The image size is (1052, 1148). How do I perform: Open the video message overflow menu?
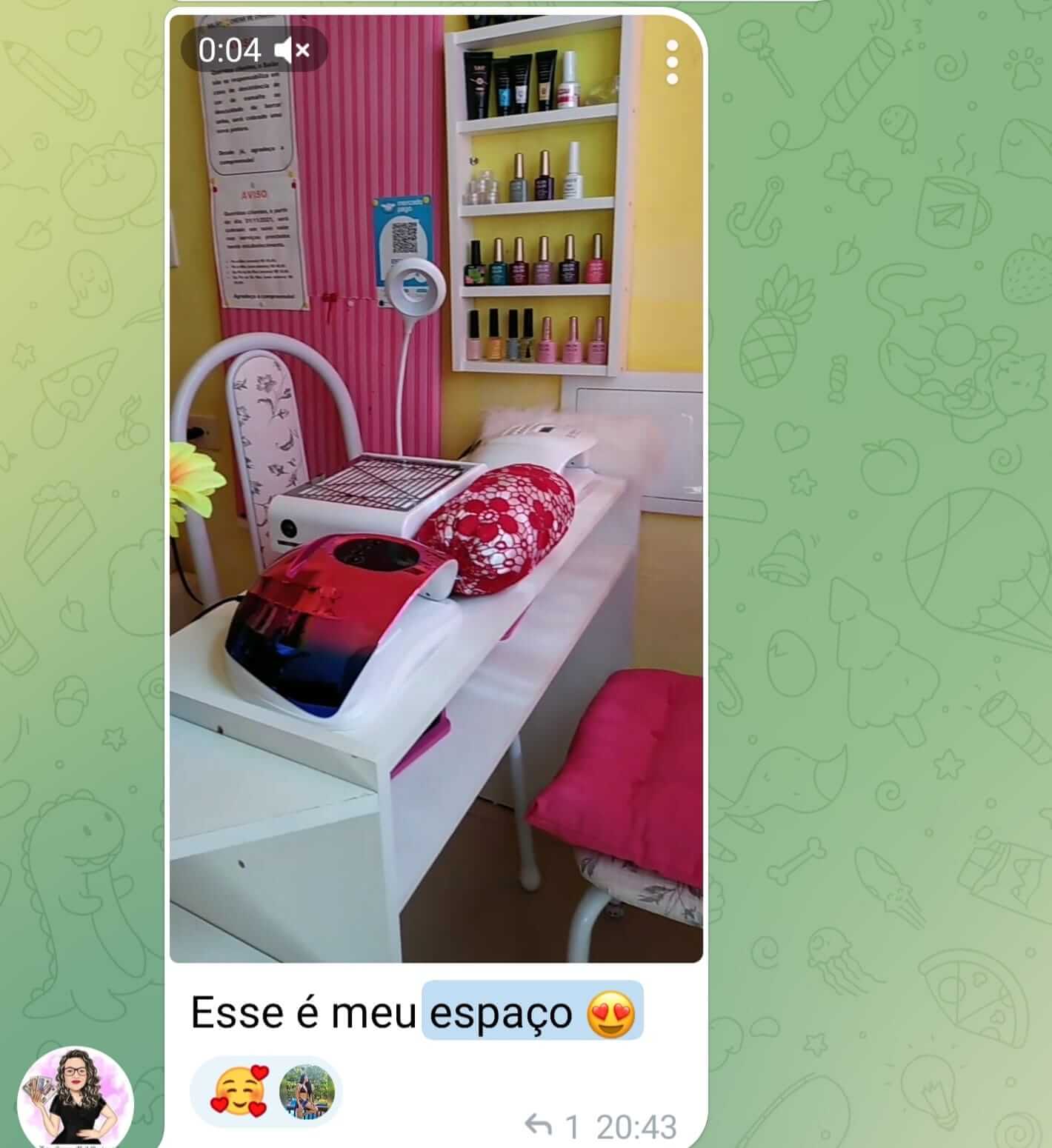(672, 63)
